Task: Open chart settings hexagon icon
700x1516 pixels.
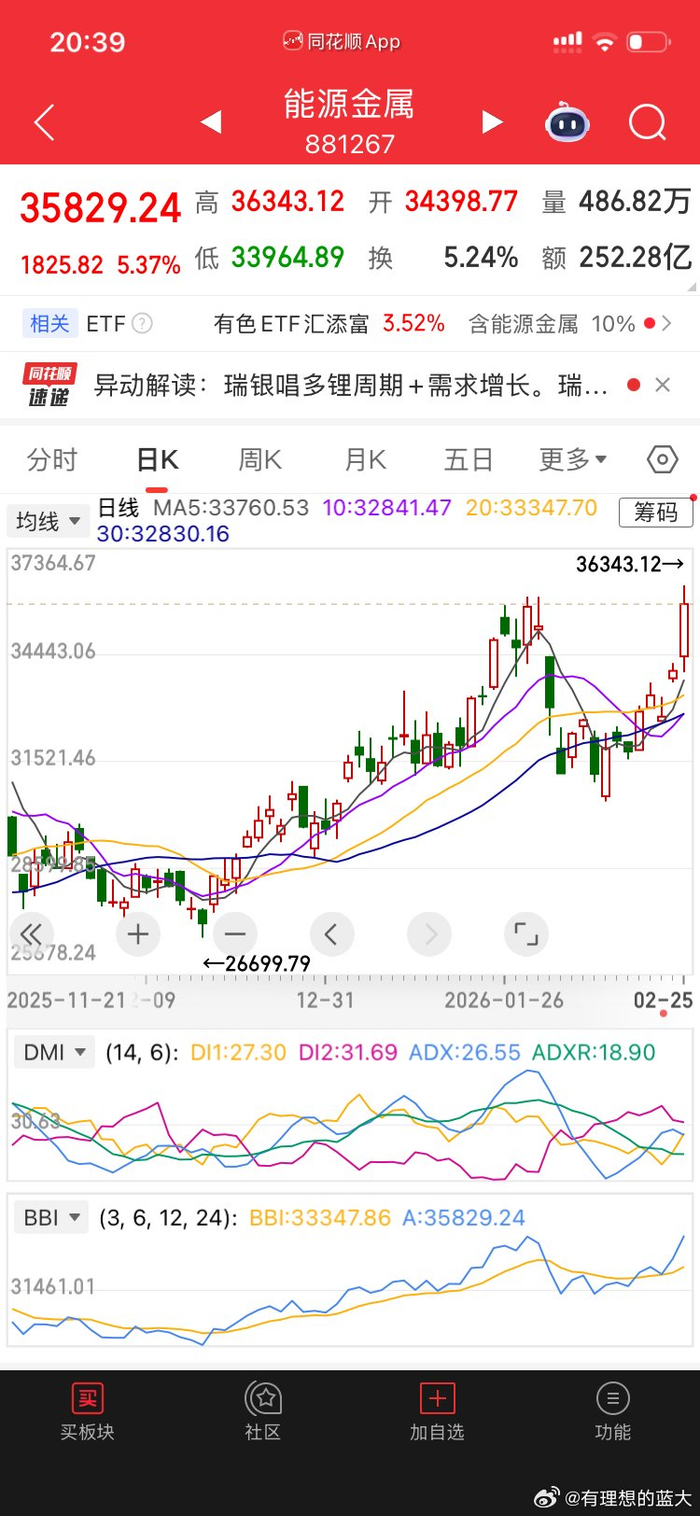Action: pyautogui.click(x=662, y=460)
